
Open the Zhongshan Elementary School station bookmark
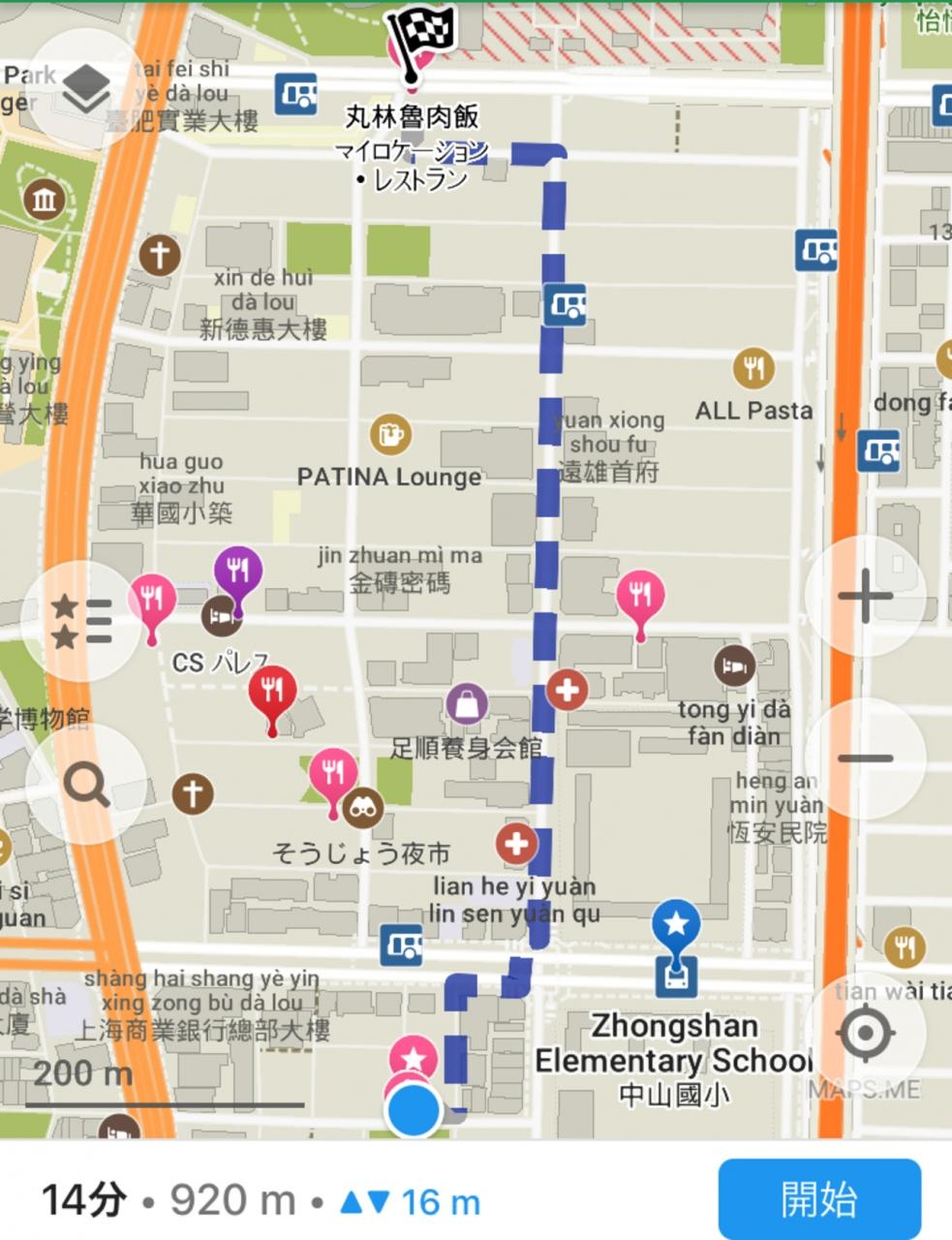676,925
